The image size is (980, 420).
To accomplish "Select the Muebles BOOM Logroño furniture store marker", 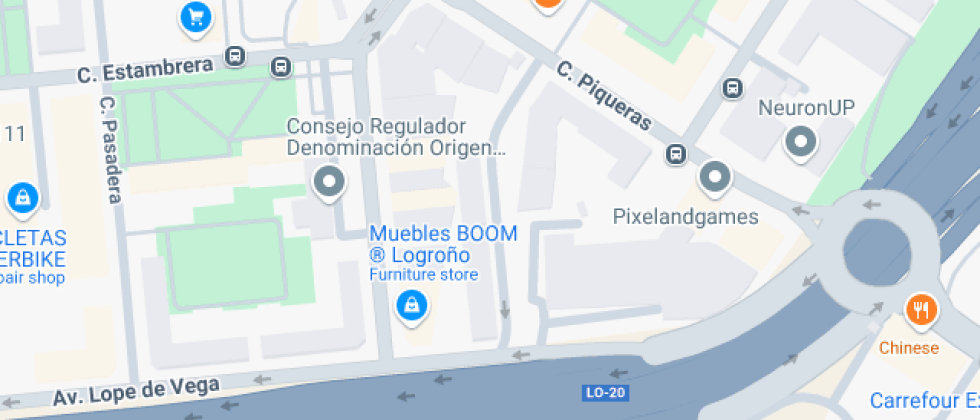I will click(410, 305).
